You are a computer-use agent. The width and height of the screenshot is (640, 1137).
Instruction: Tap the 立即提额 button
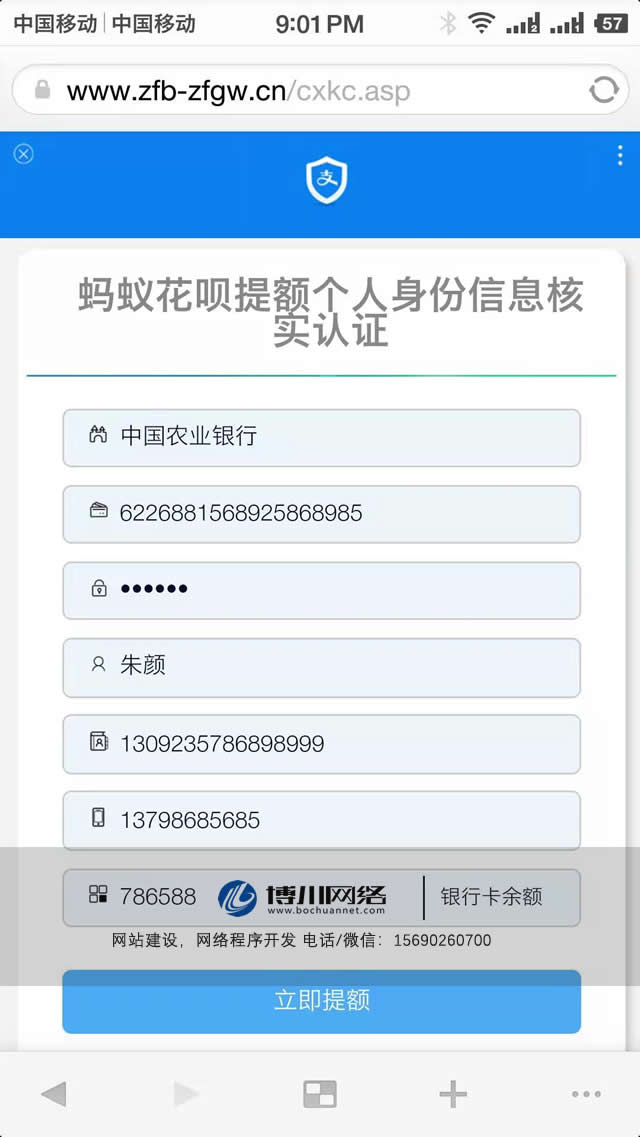[321, 1001]
